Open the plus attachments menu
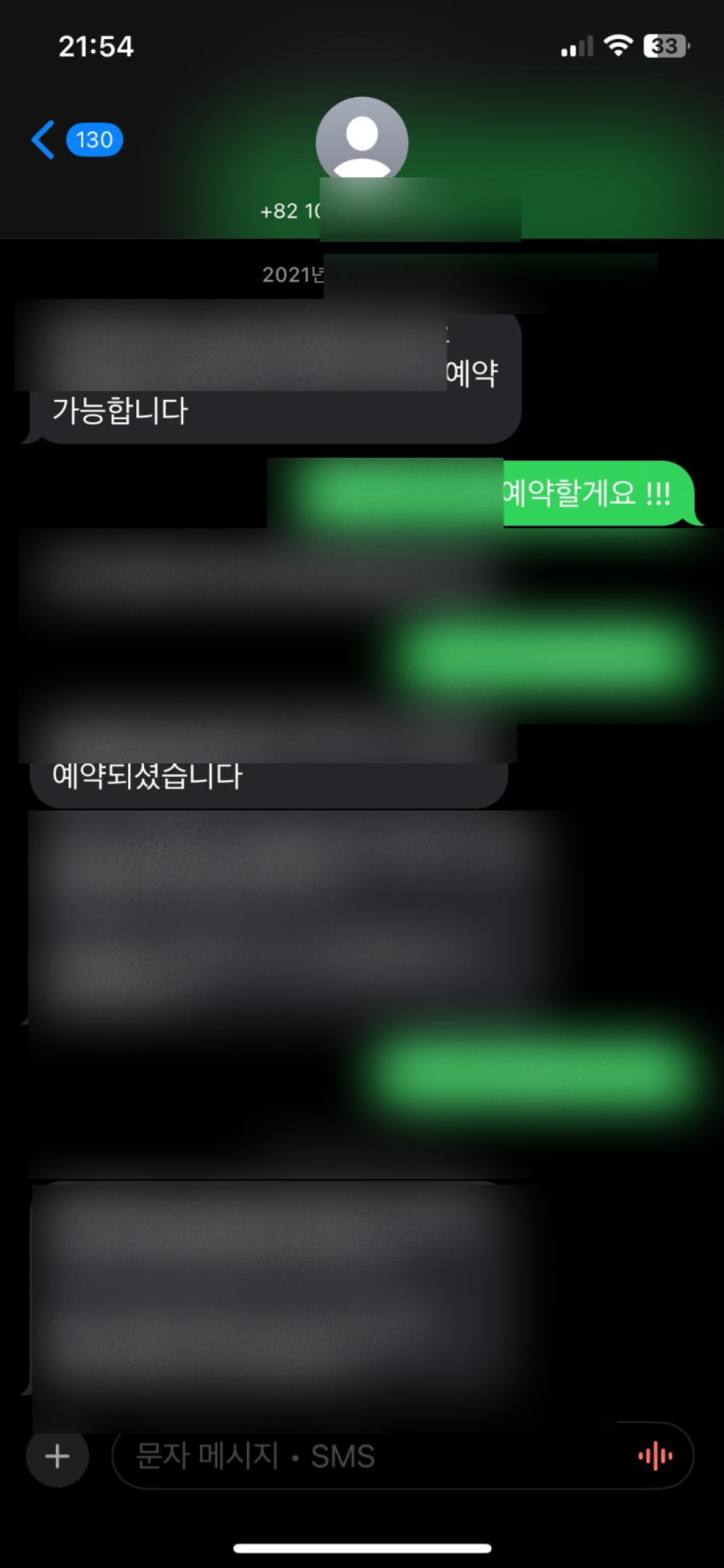 click(57, 1456)
